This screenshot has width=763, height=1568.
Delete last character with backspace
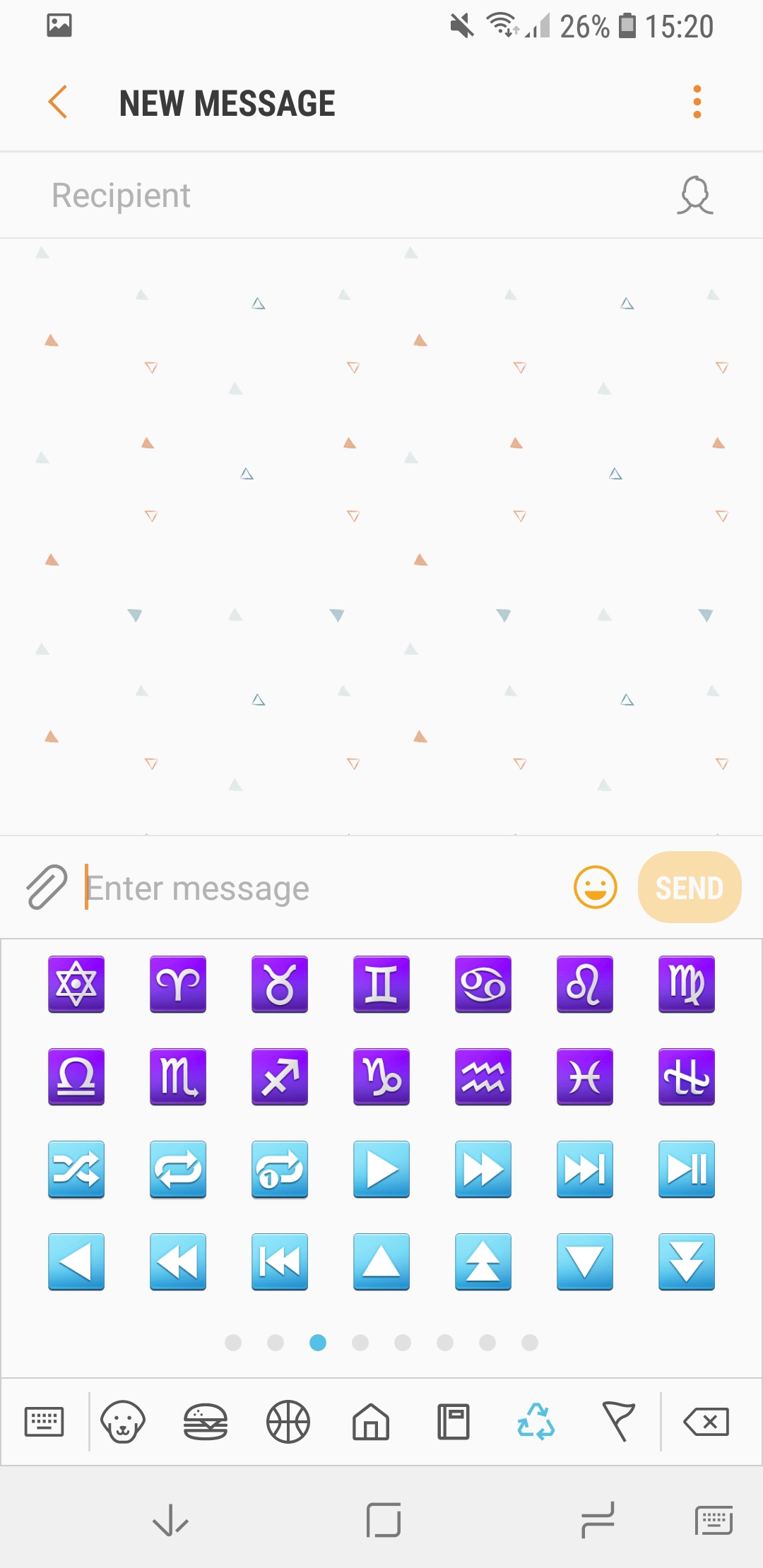(706, 1421)
